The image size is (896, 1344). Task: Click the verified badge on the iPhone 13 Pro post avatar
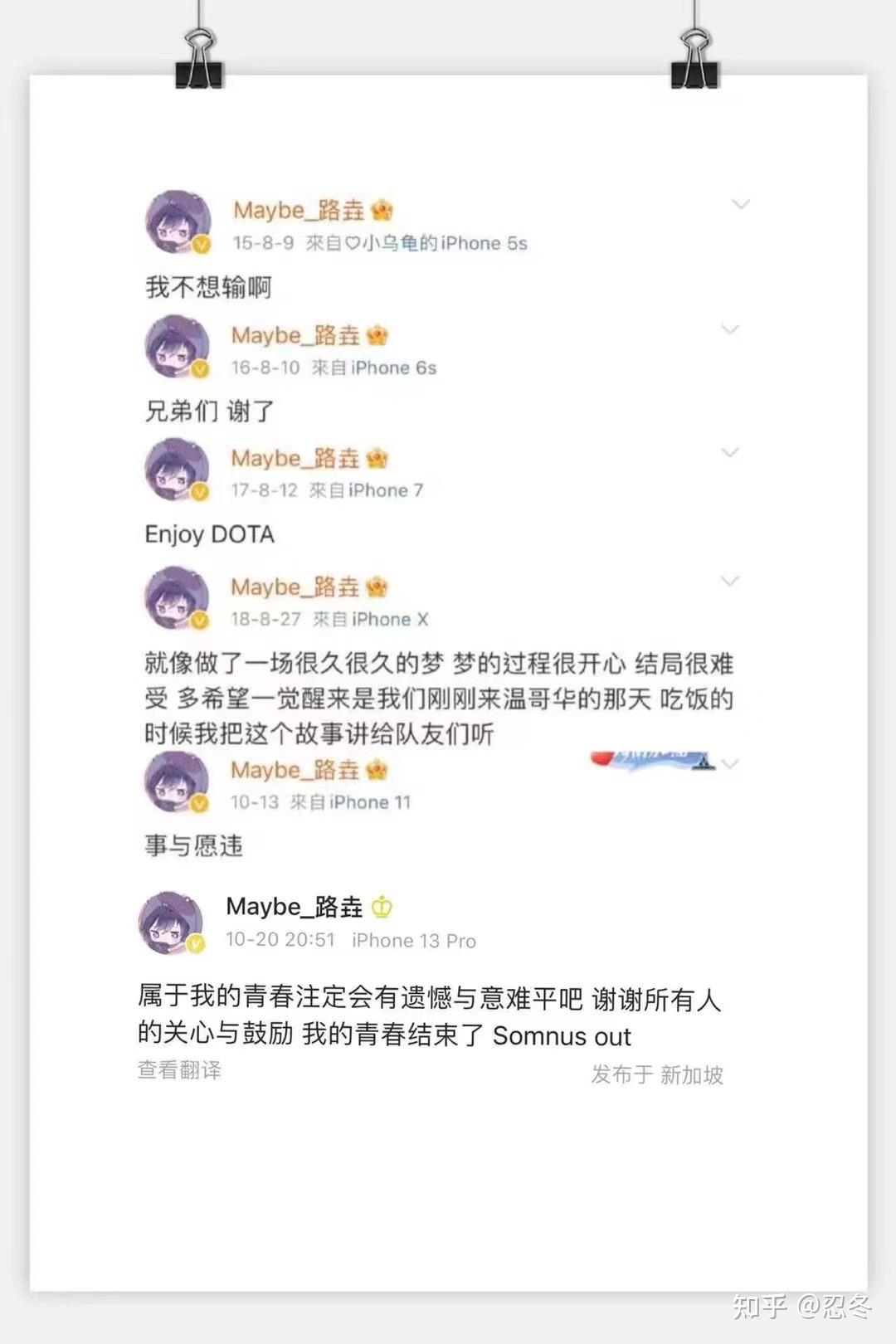[x=195, y=945]
